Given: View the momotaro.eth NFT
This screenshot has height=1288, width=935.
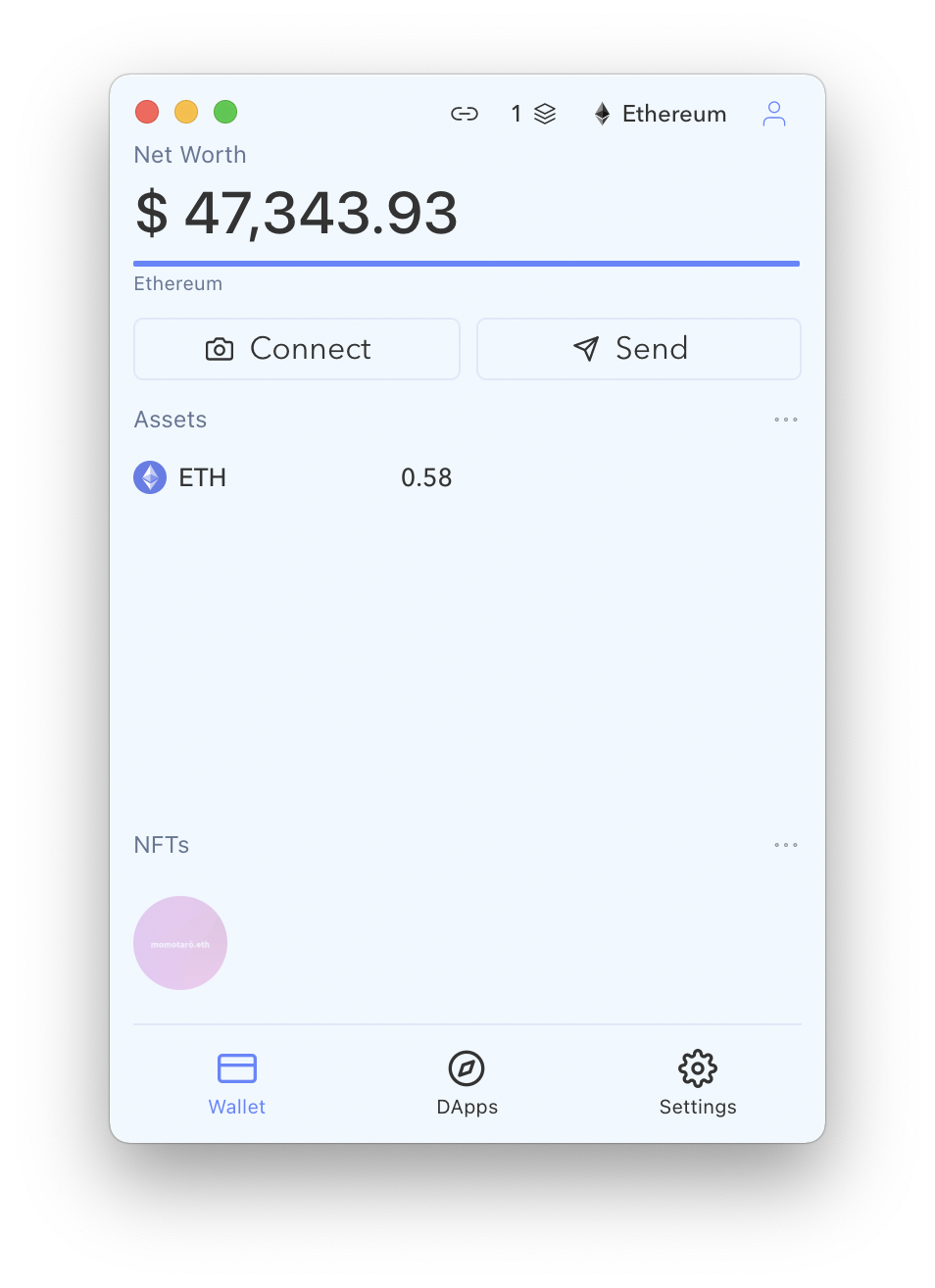Looking at the screenshot, I should (x=180, y=943).
